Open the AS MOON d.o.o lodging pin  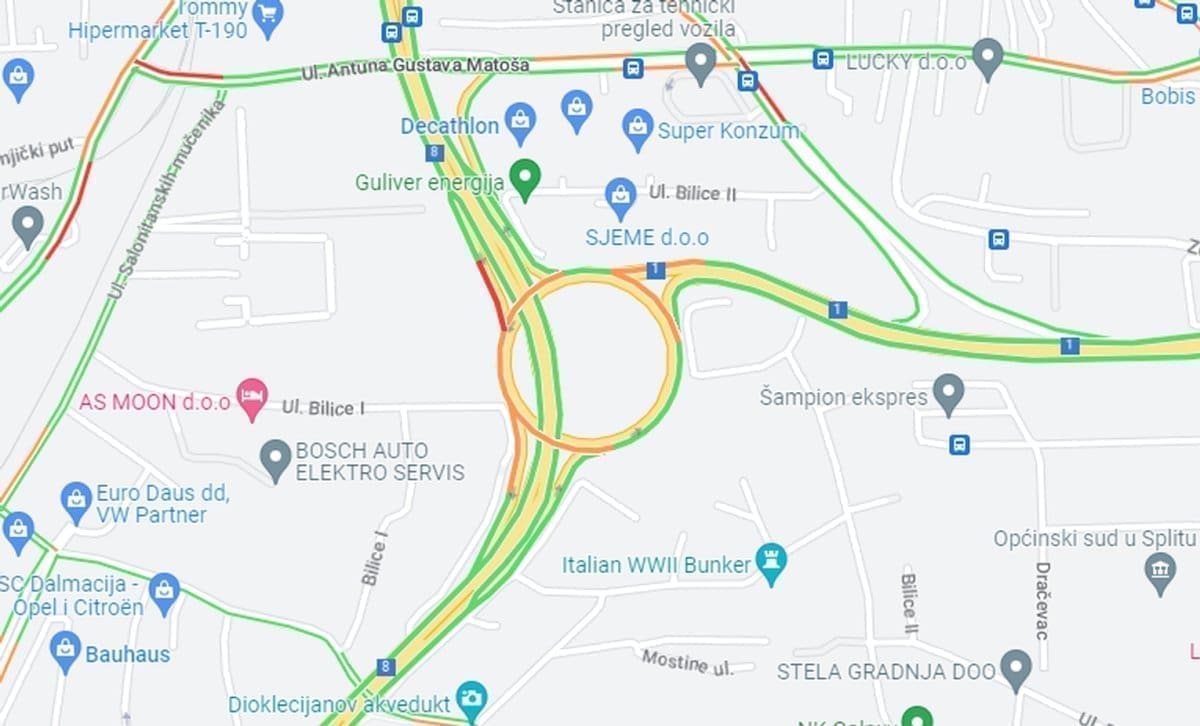(x=251, y=399)
